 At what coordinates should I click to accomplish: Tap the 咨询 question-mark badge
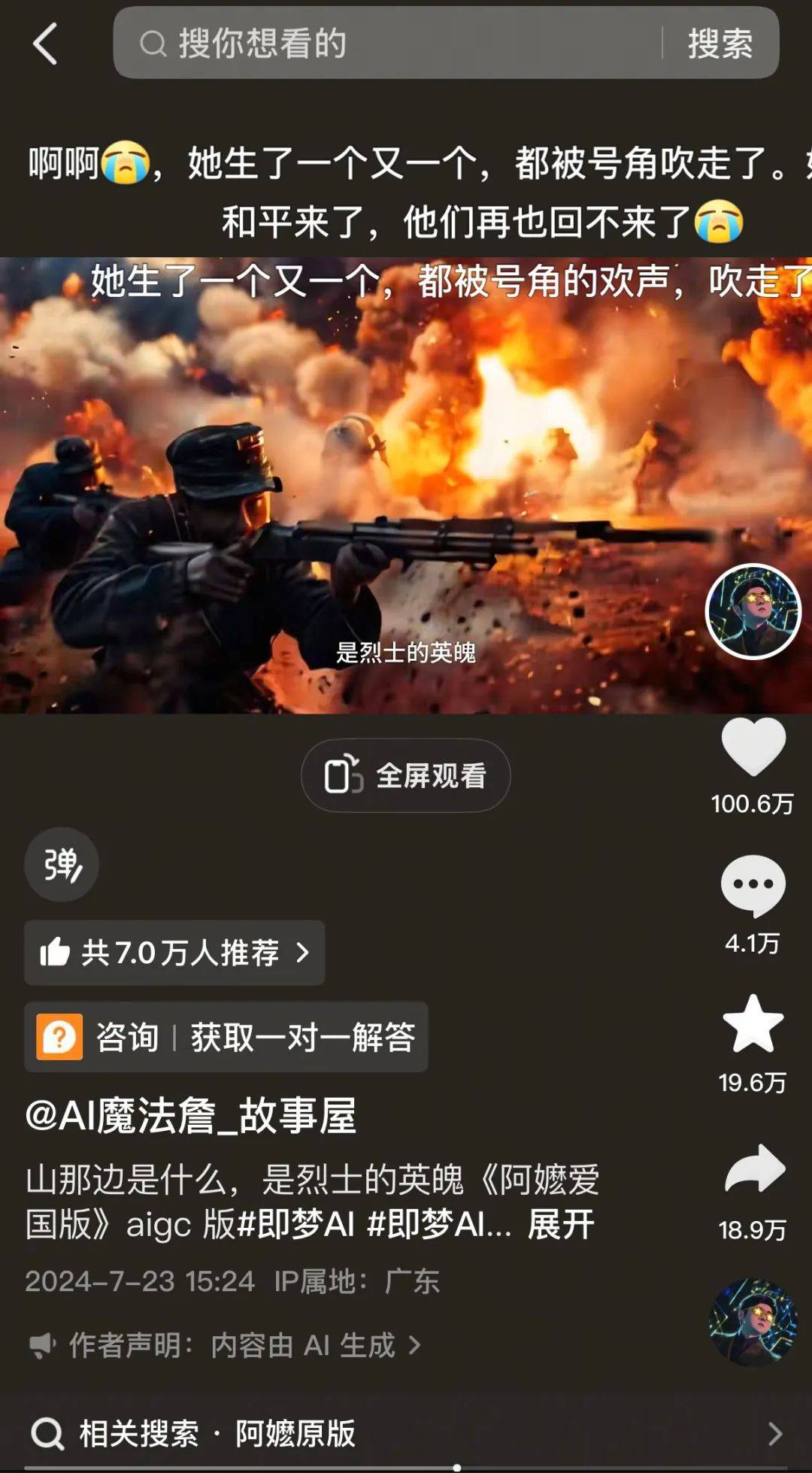tap(59, 1038)
